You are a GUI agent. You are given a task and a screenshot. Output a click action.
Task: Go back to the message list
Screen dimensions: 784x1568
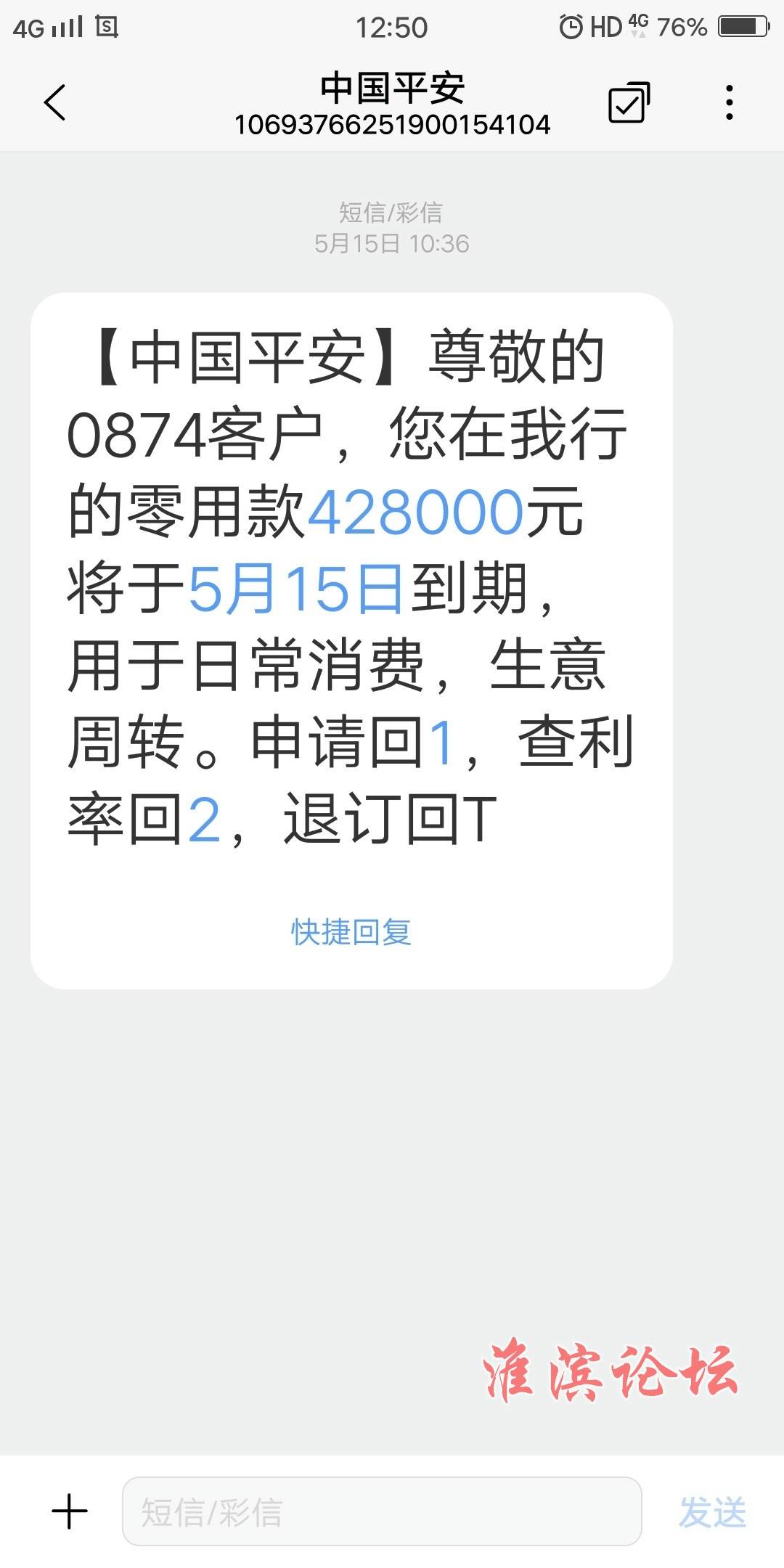point(55,102)
